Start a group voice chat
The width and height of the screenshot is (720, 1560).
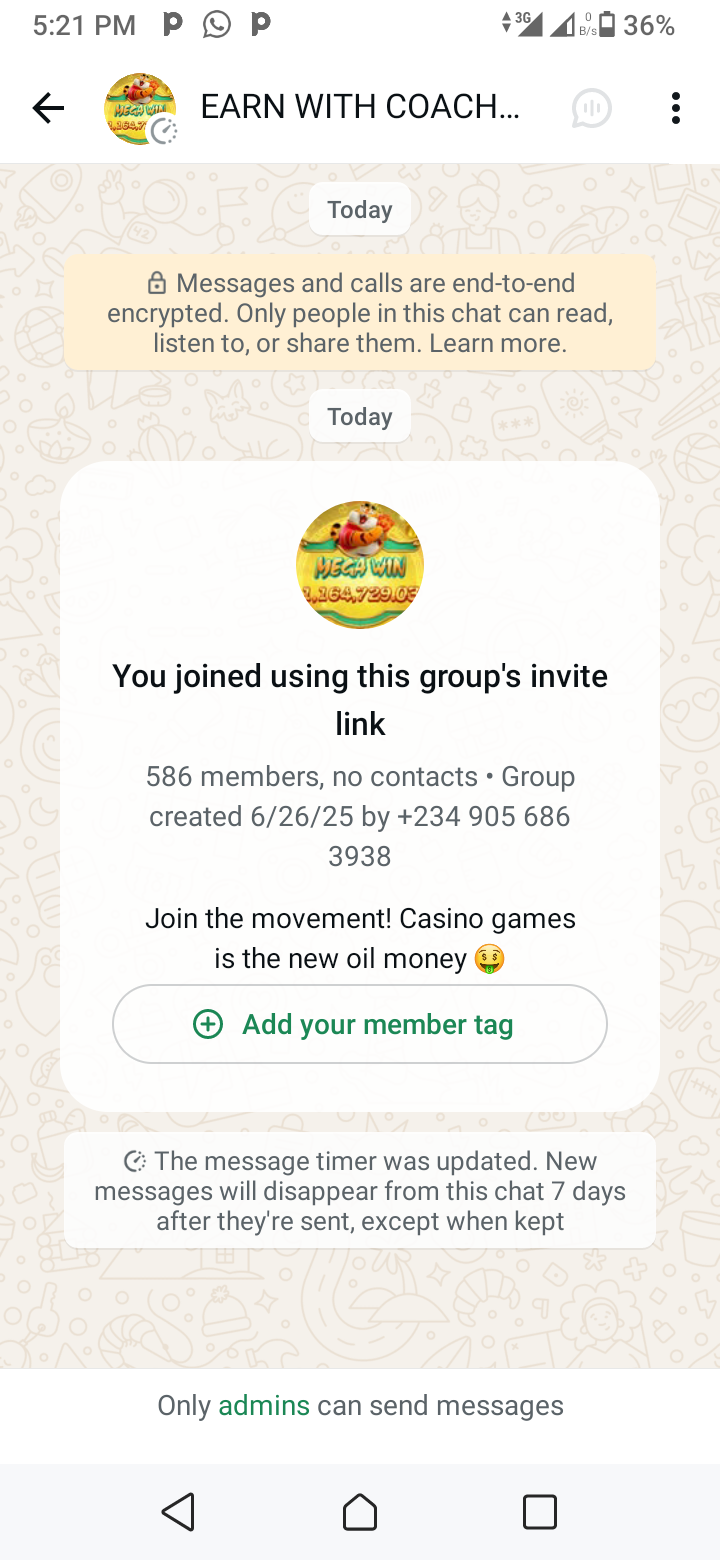click(591, 108)
